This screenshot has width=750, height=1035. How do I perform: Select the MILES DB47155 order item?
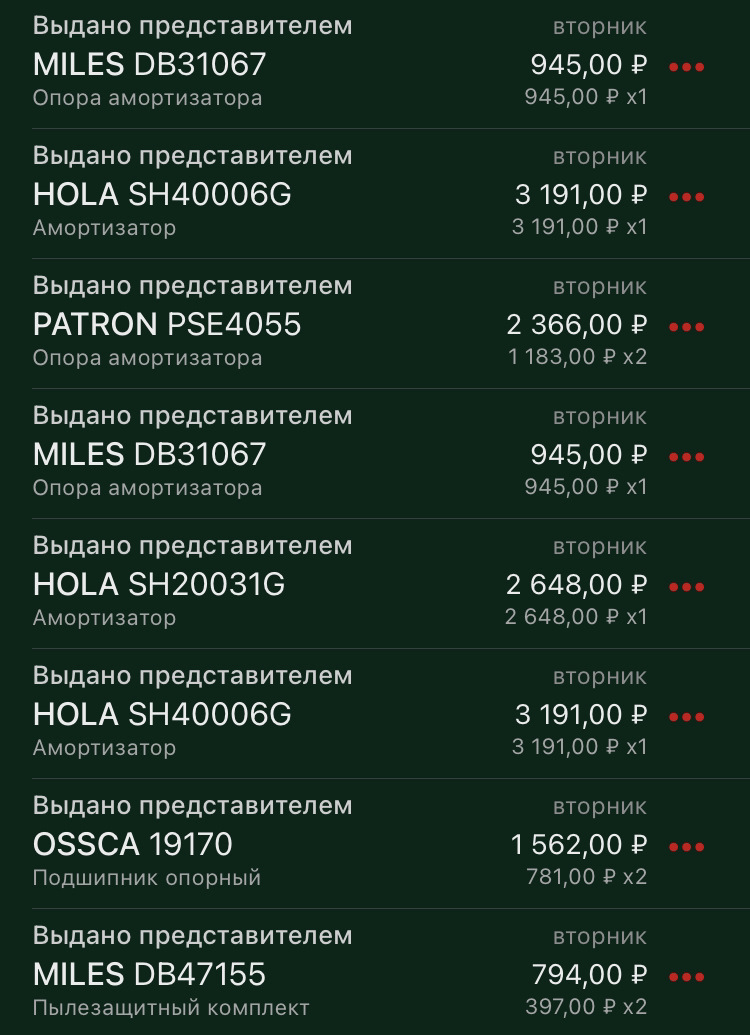[x=149, y=975]
